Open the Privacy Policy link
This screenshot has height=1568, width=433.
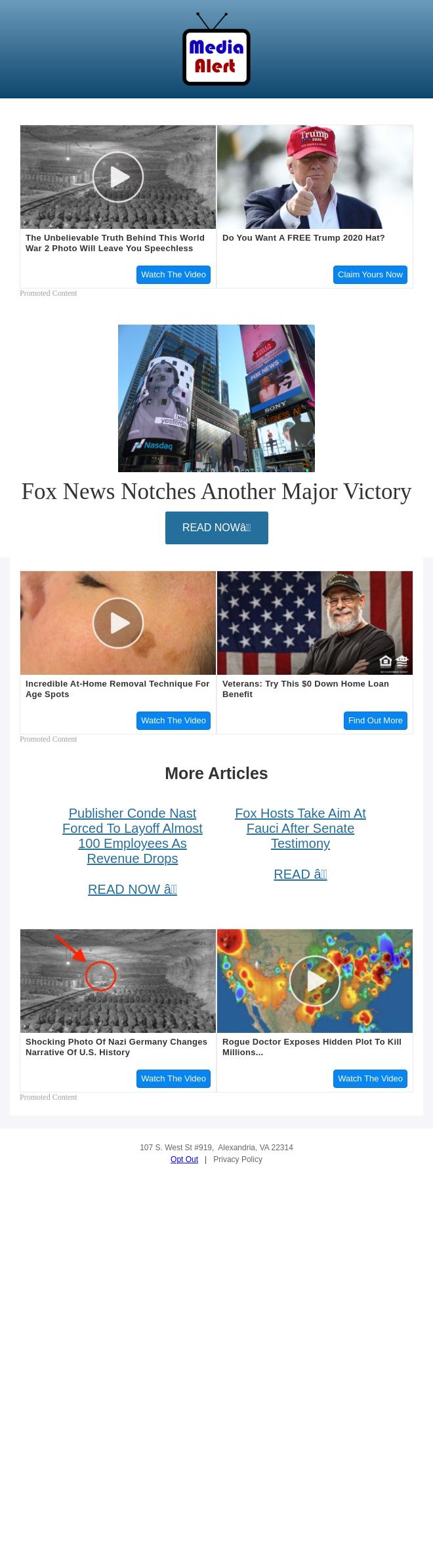237,1159
